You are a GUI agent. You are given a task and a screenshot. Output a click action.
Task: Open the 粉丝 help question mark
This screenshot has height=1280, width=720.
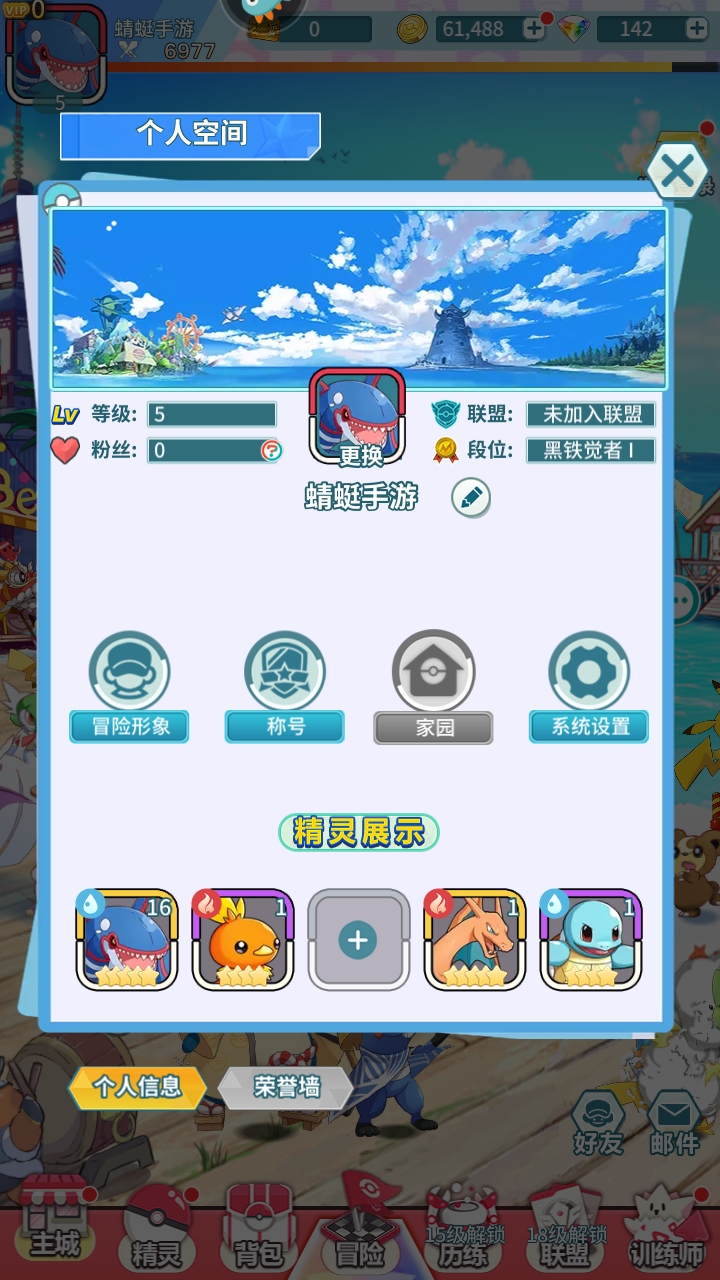coord(271,450)
